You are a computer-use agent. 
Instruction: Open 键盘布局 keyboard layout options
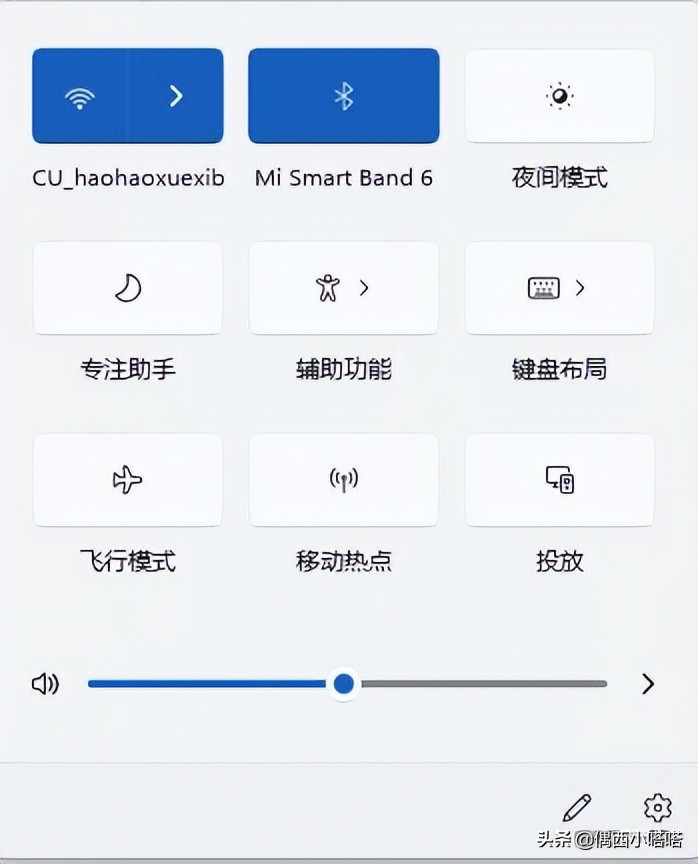pyautogui.click(x=559, y=288)
